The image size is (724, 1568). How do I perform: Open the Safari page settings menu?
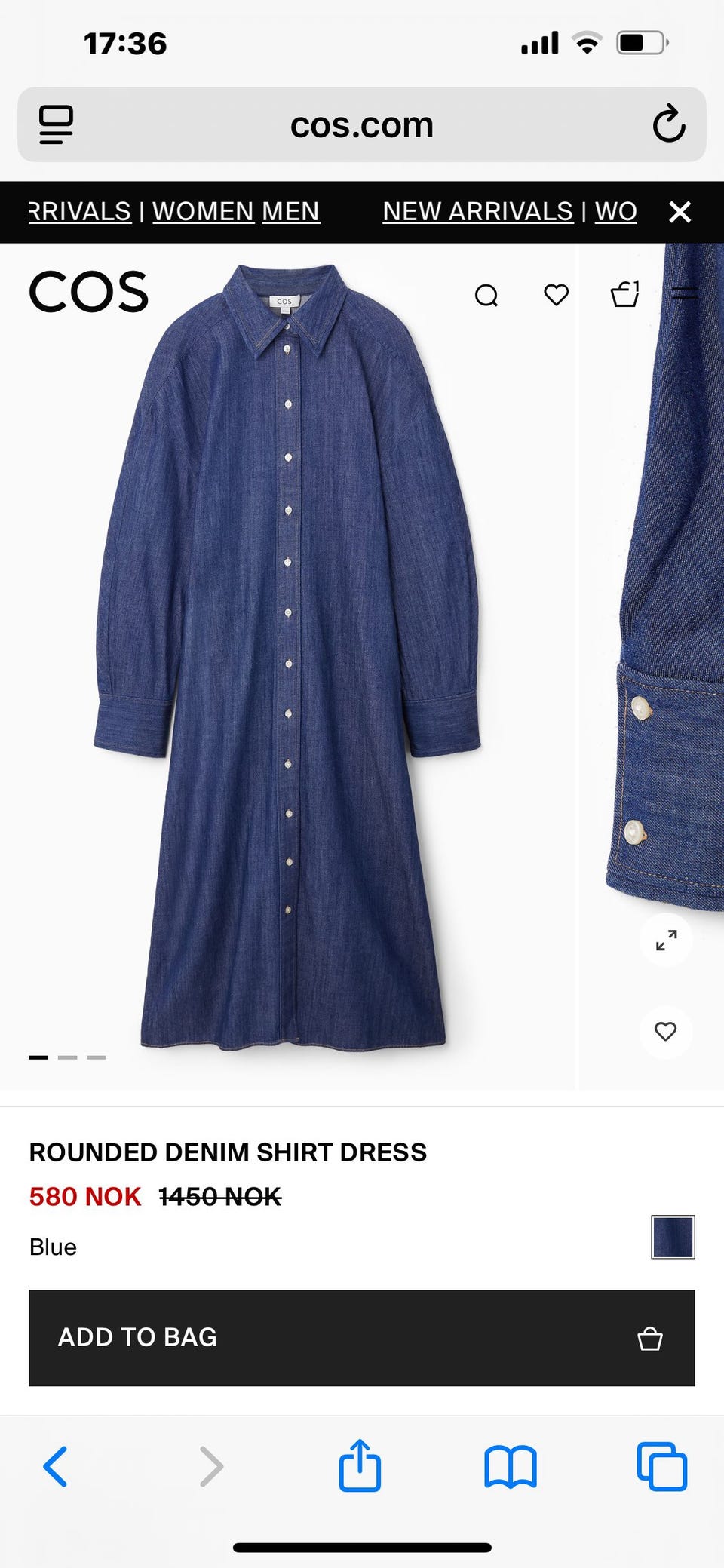pos(57,124)
